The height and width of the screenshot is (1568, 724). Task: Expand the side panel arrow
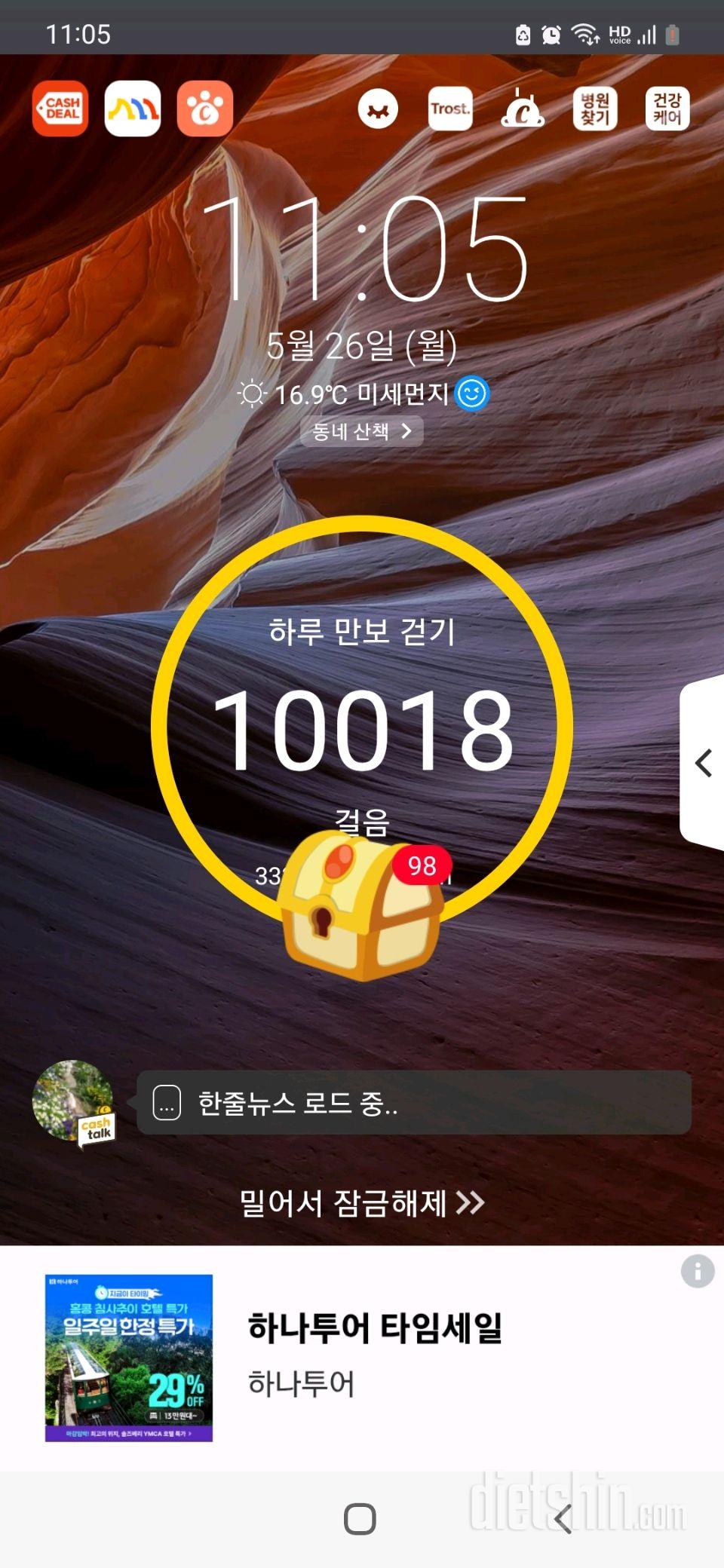(x=704, y=763)
